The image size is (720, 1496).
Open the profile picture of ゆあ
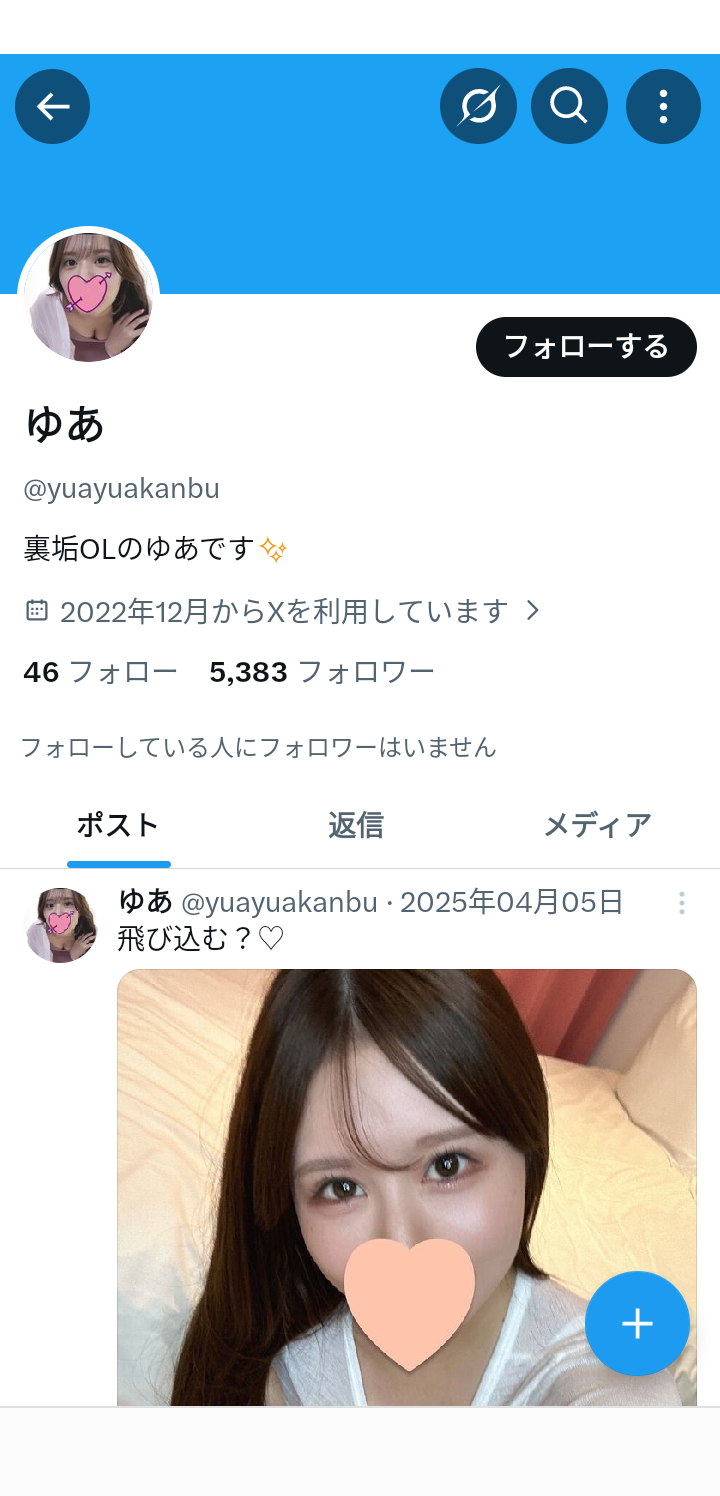click(88, 296)
